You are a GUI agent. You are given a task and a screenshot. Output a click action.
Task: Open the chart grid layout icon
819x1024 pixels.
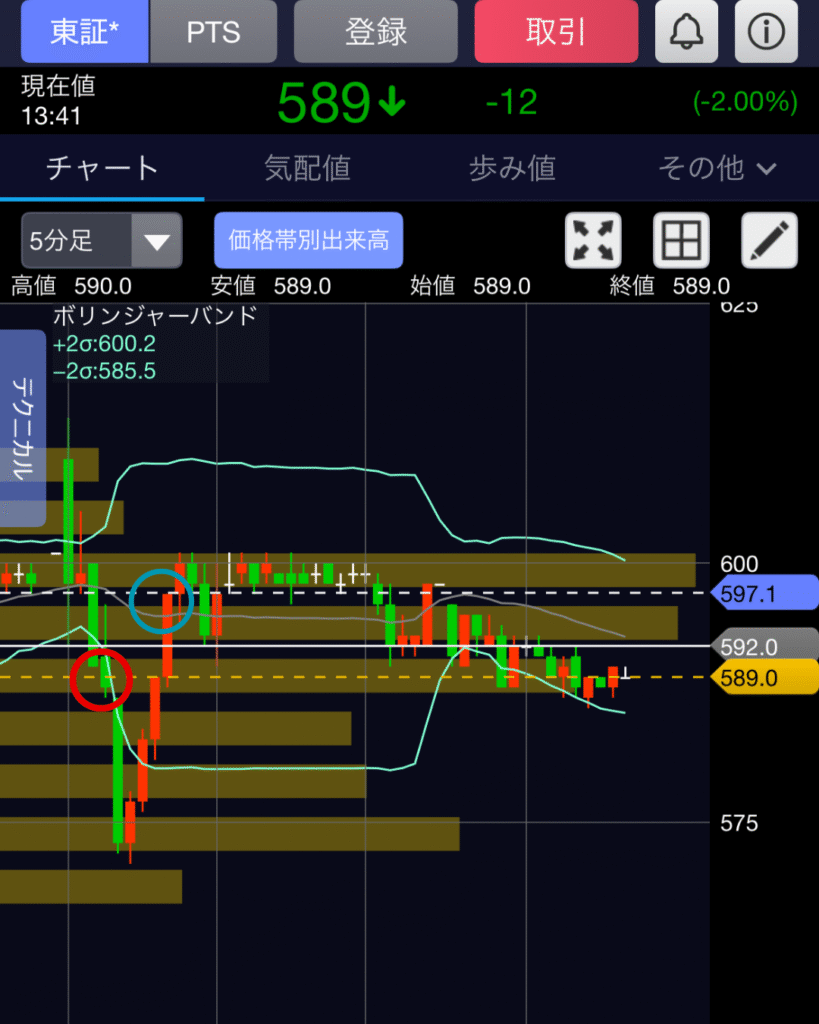click(x=681, y=240)
